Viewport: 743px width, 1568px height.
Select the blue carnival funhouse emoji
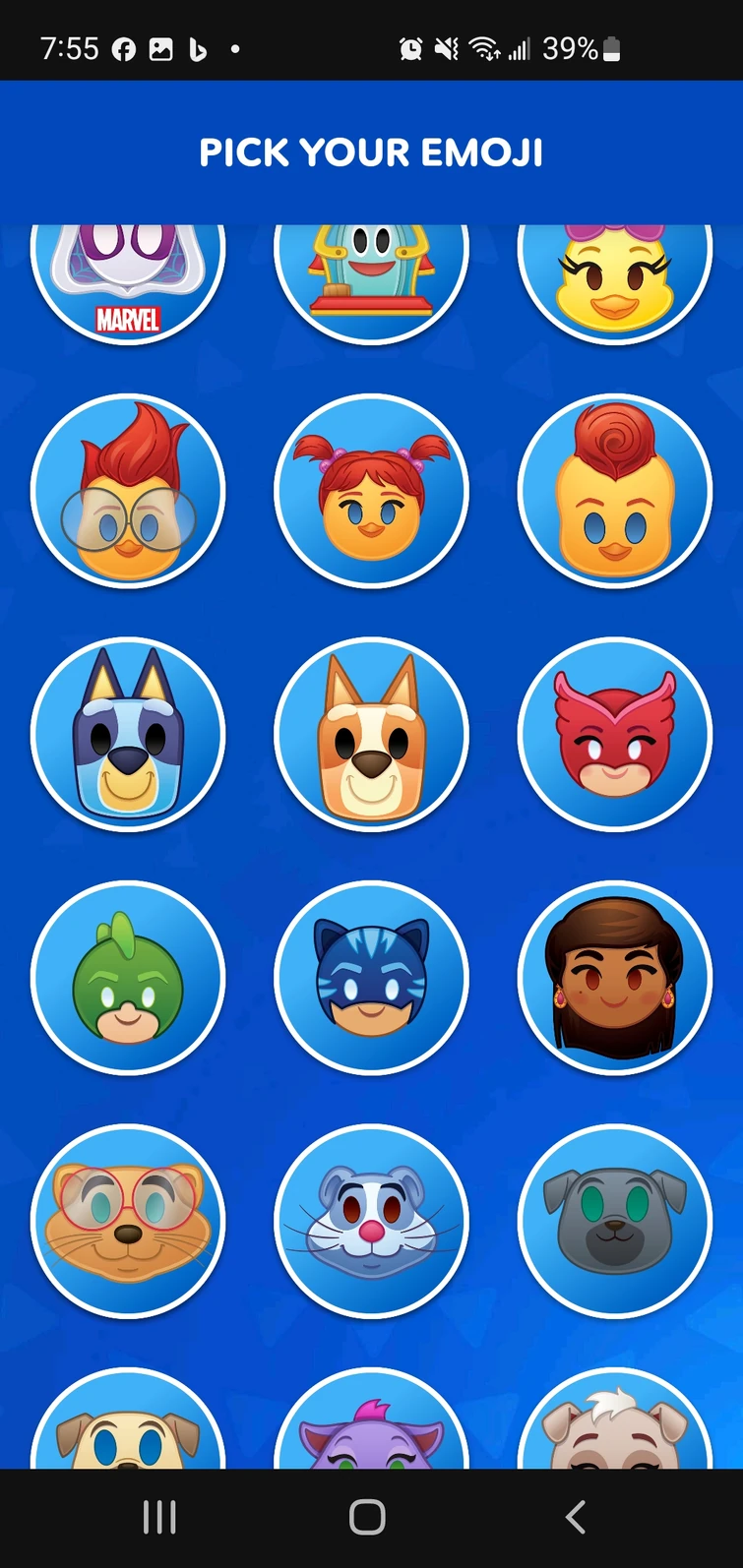(x=372, y=275)
